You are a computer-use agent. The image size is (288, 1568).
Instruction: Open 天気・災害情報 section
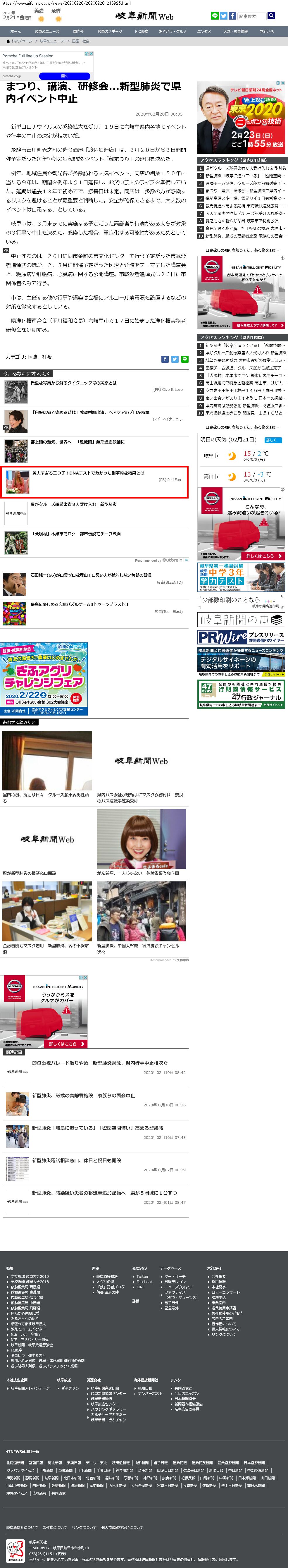tap(235, 31)
